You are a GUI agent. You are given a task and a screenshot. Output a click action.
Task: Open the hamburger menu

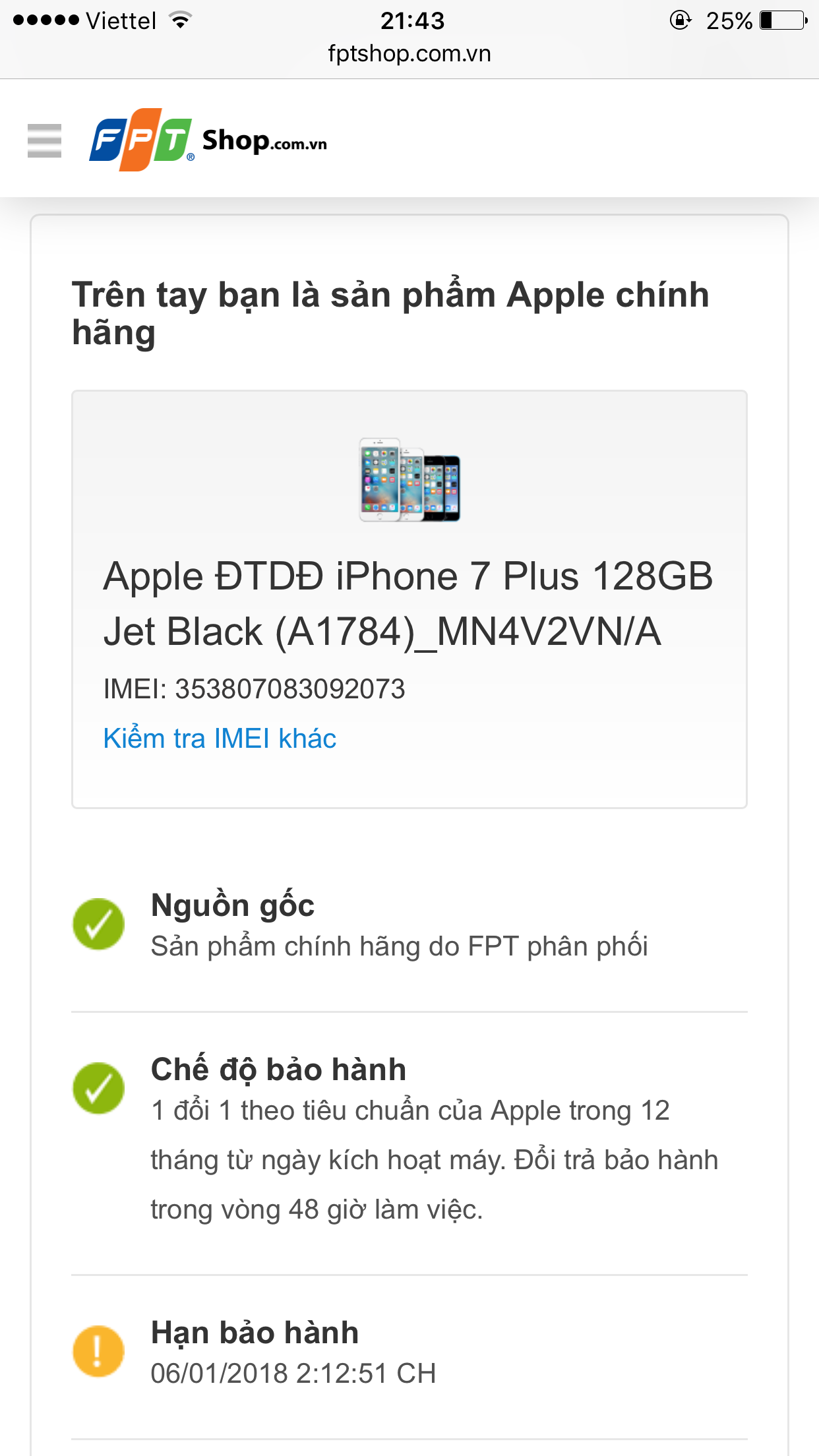tap(44, 141)
